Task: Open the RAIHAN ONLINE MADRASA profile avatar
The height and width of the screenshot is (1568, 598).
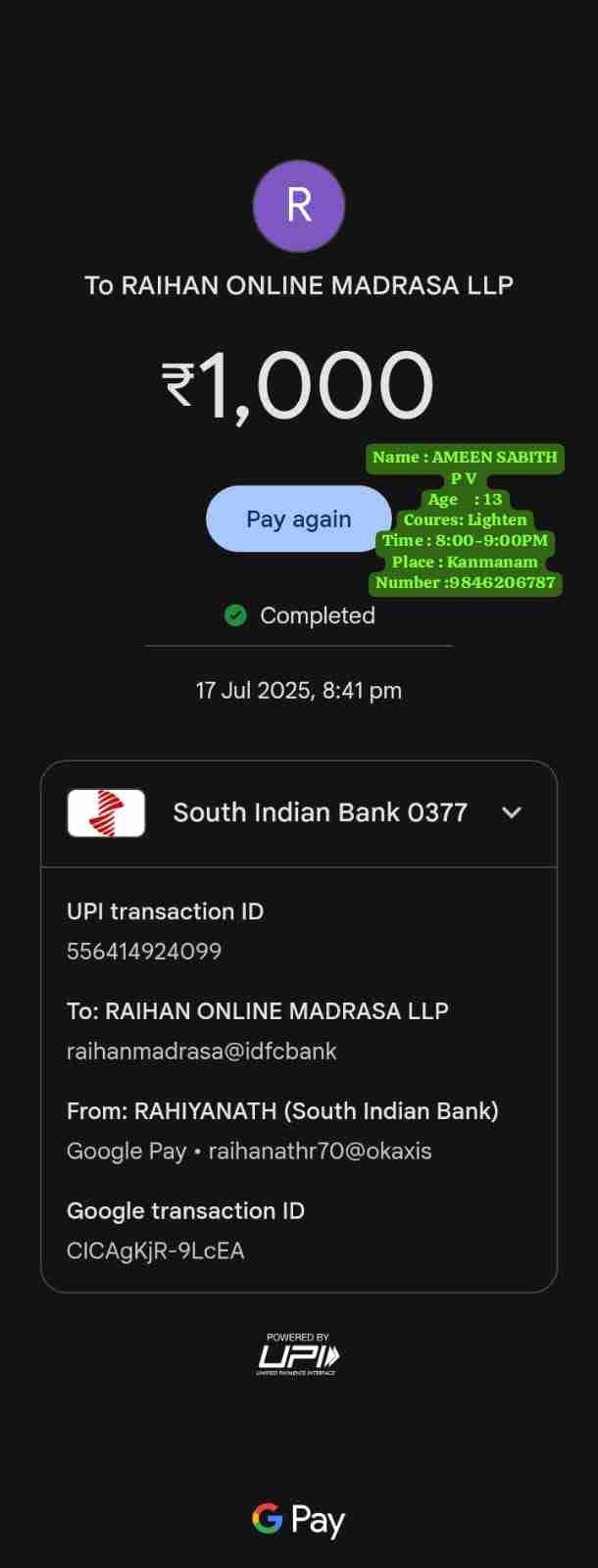Action: (299, 207)
